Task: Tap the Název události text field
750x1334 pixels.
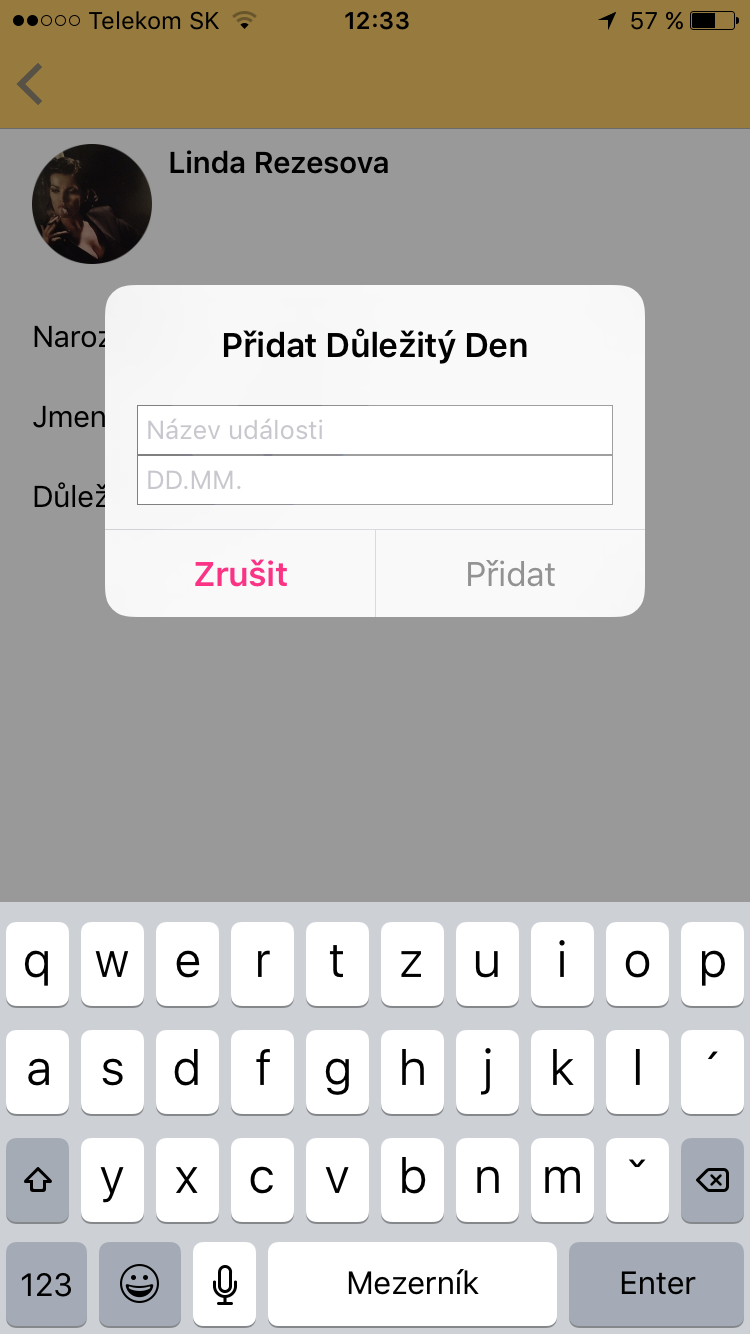Action: tap(374, 430)
